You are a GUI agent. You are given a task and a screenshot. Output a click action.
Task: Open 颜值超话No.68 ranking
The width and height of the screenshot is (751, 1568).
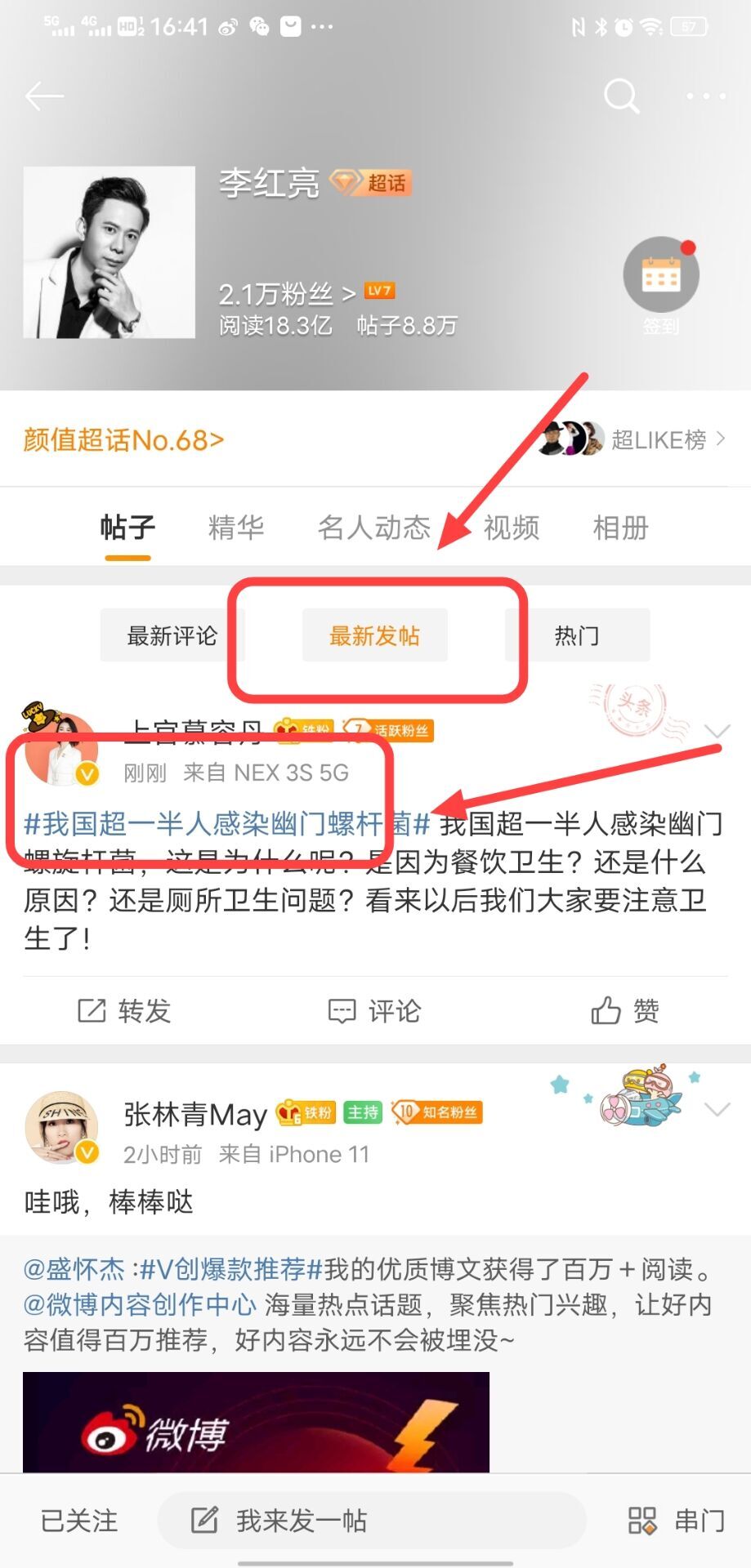click(x=123, y=440)
